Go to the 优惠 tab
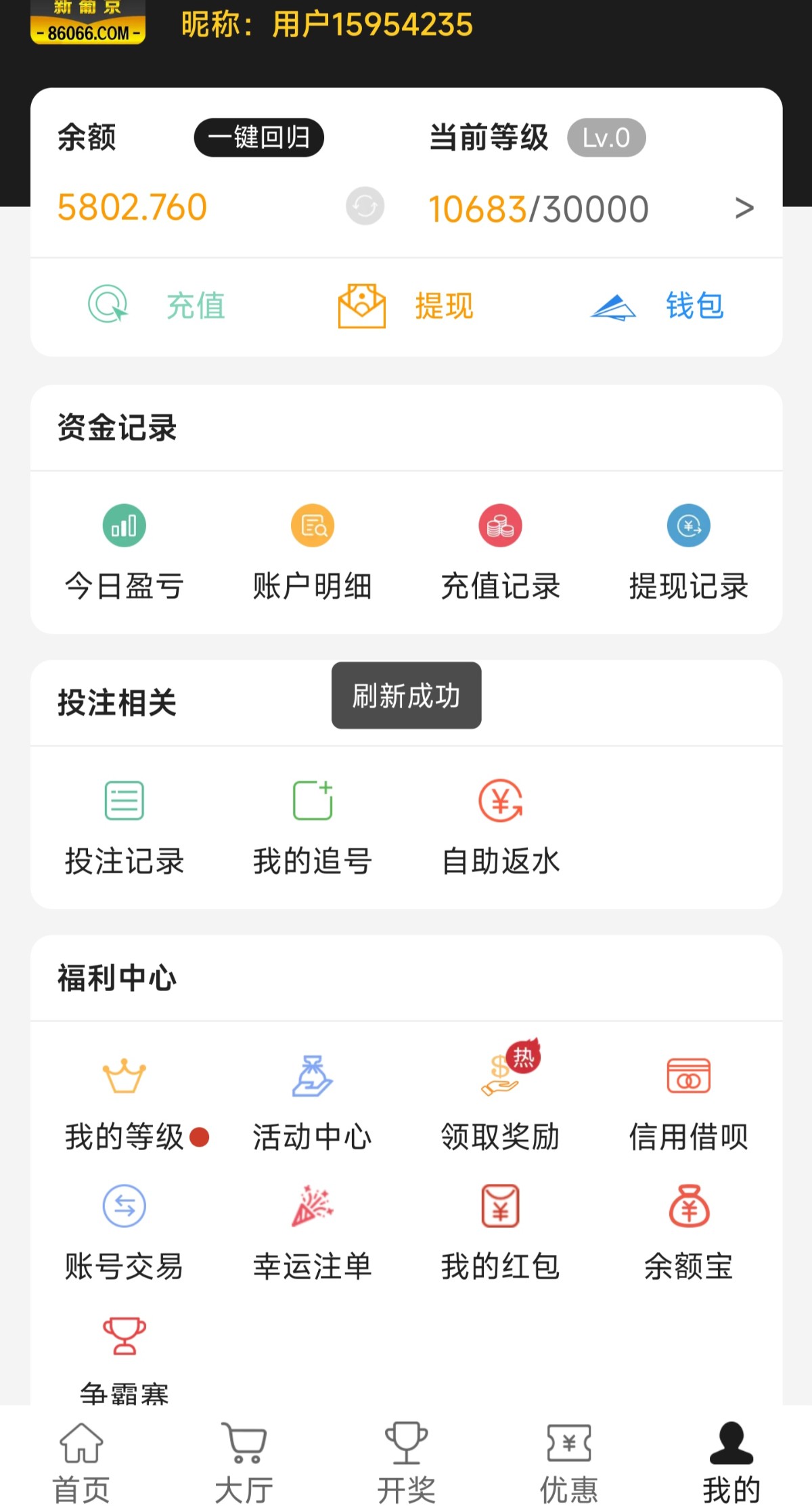812x1512 pixels. (x=568, y=1463)
